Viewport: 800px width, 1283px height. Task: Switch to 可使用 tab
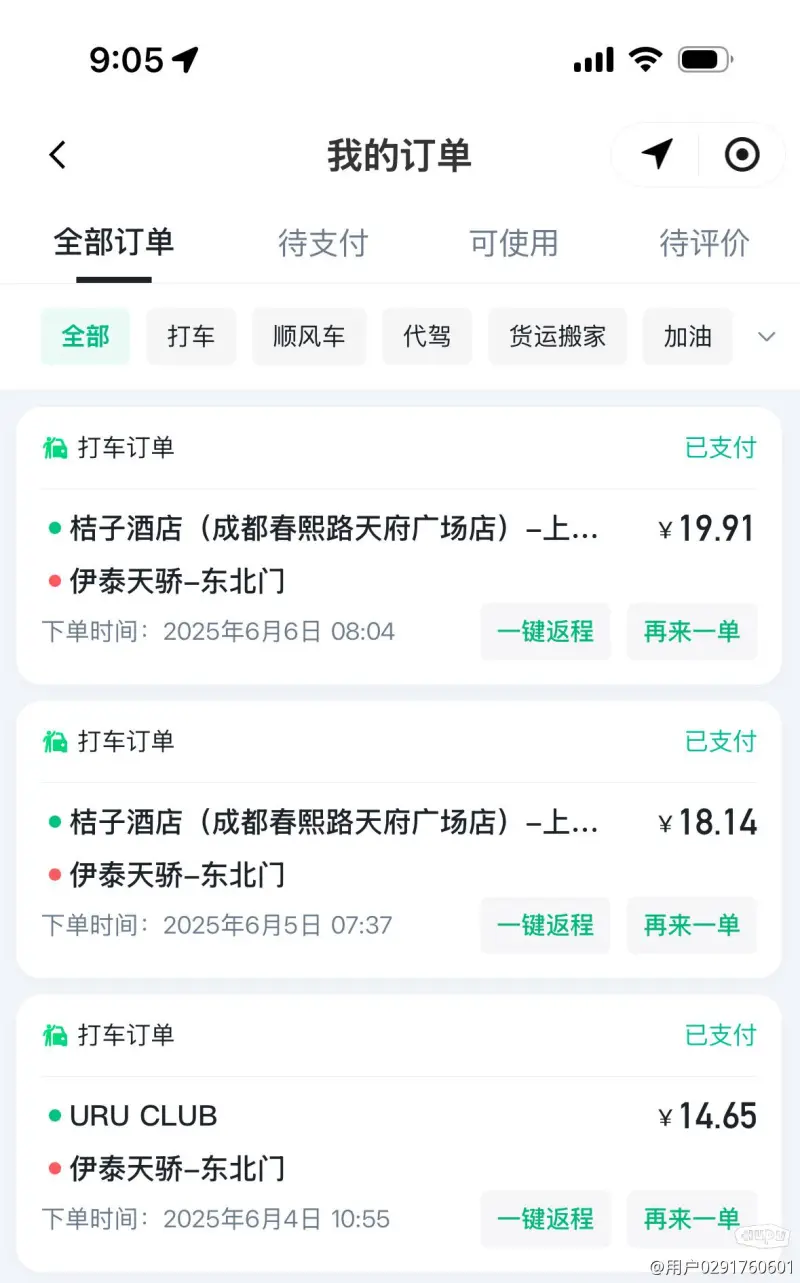pyautogui.click(x=514, y=243)
